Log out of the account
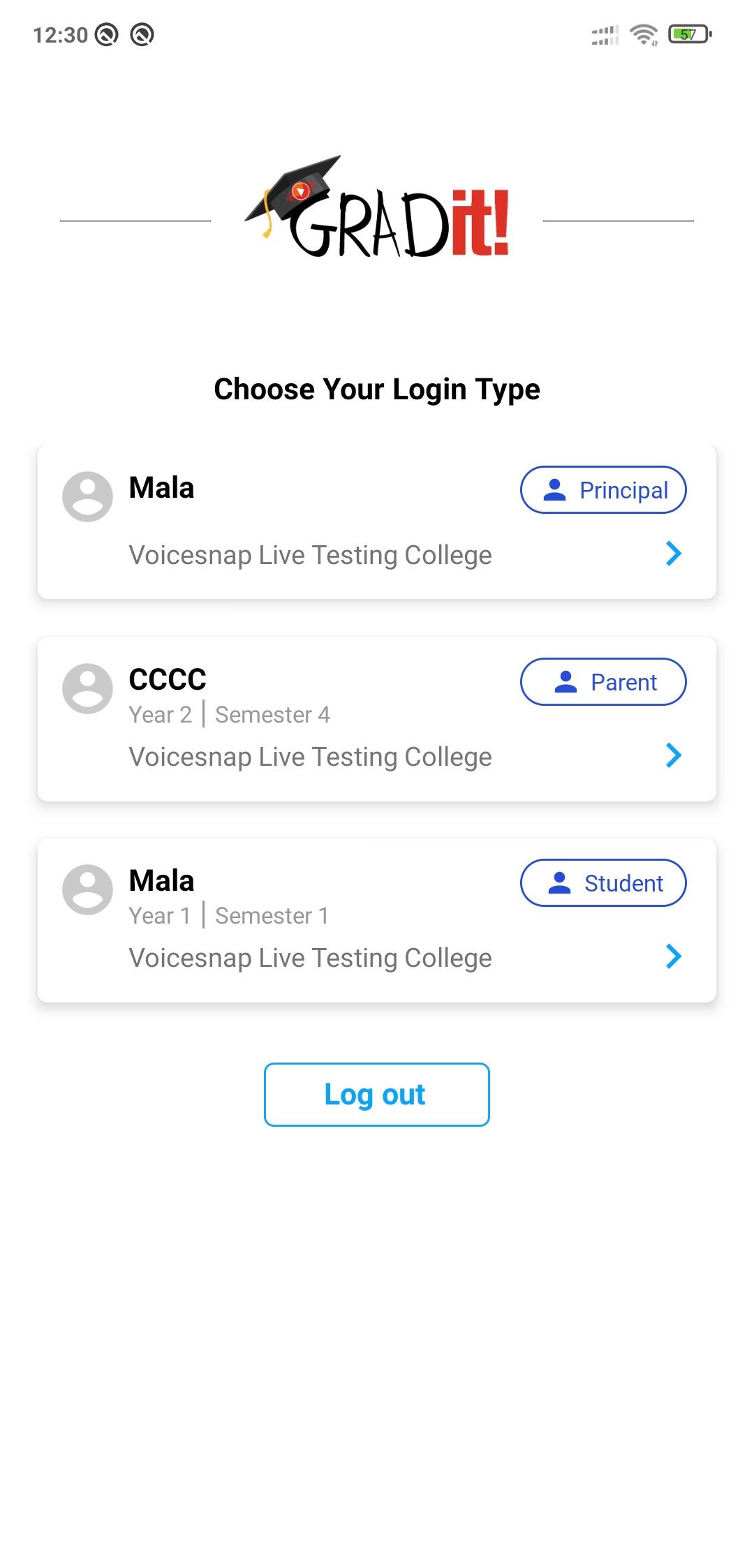The height and width of the screenshot is (1568, 754). coord(377,1095)
